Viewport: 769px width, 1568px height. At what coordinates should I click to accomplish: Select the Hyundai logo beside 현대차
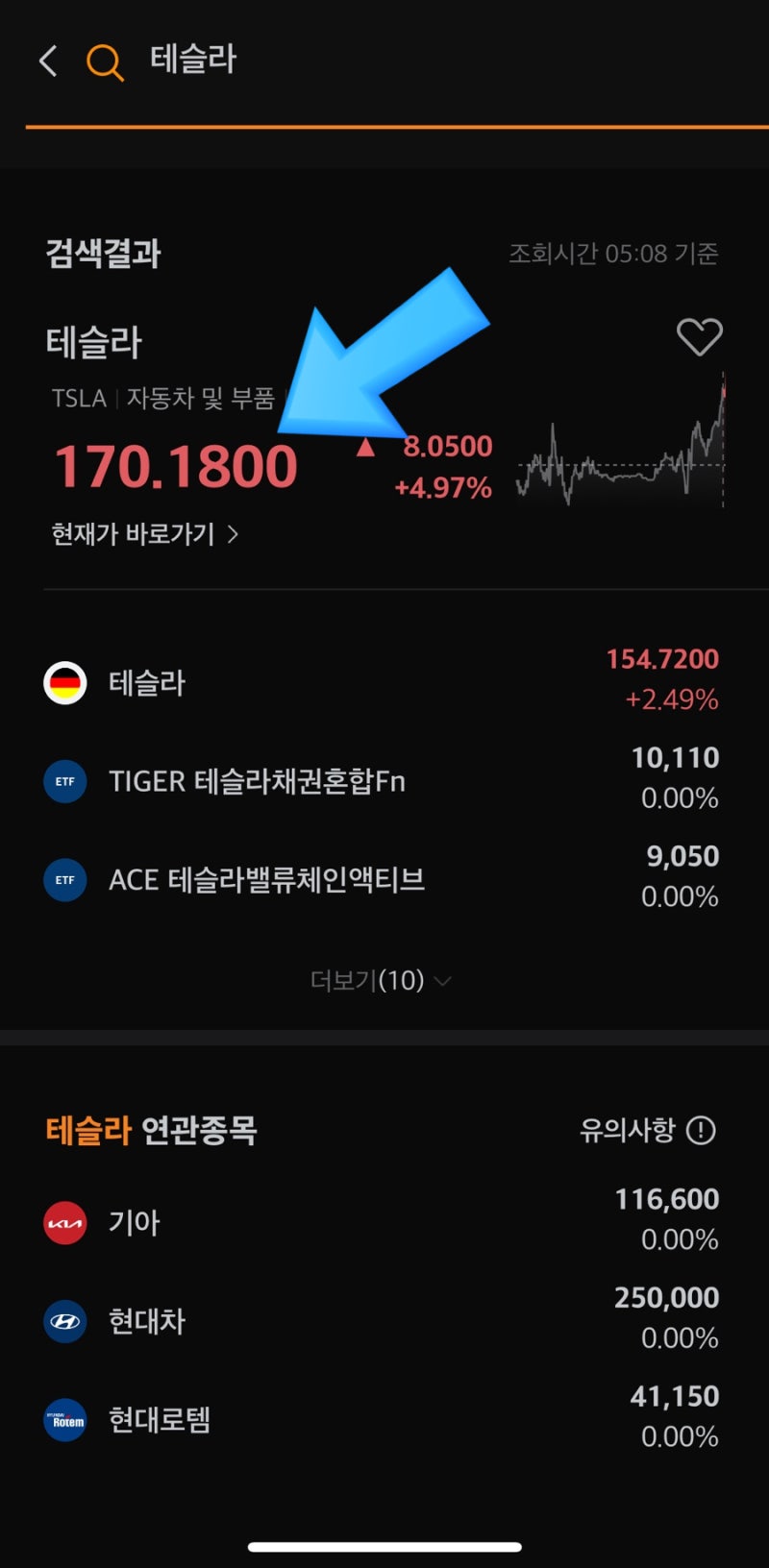64,1320
